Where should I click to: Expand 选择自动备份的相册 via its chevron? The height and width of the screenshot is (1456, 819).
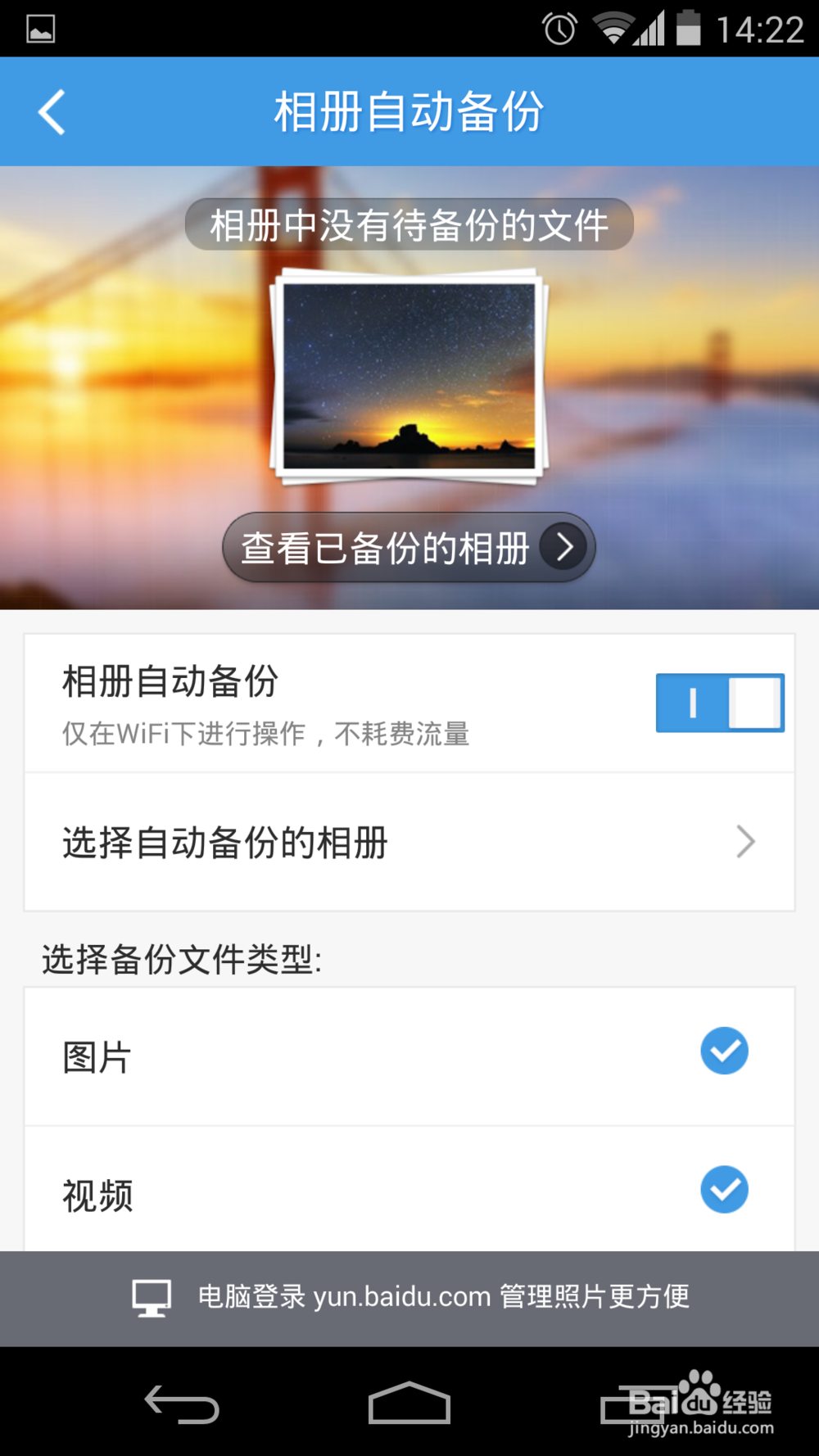coord(744,842)
